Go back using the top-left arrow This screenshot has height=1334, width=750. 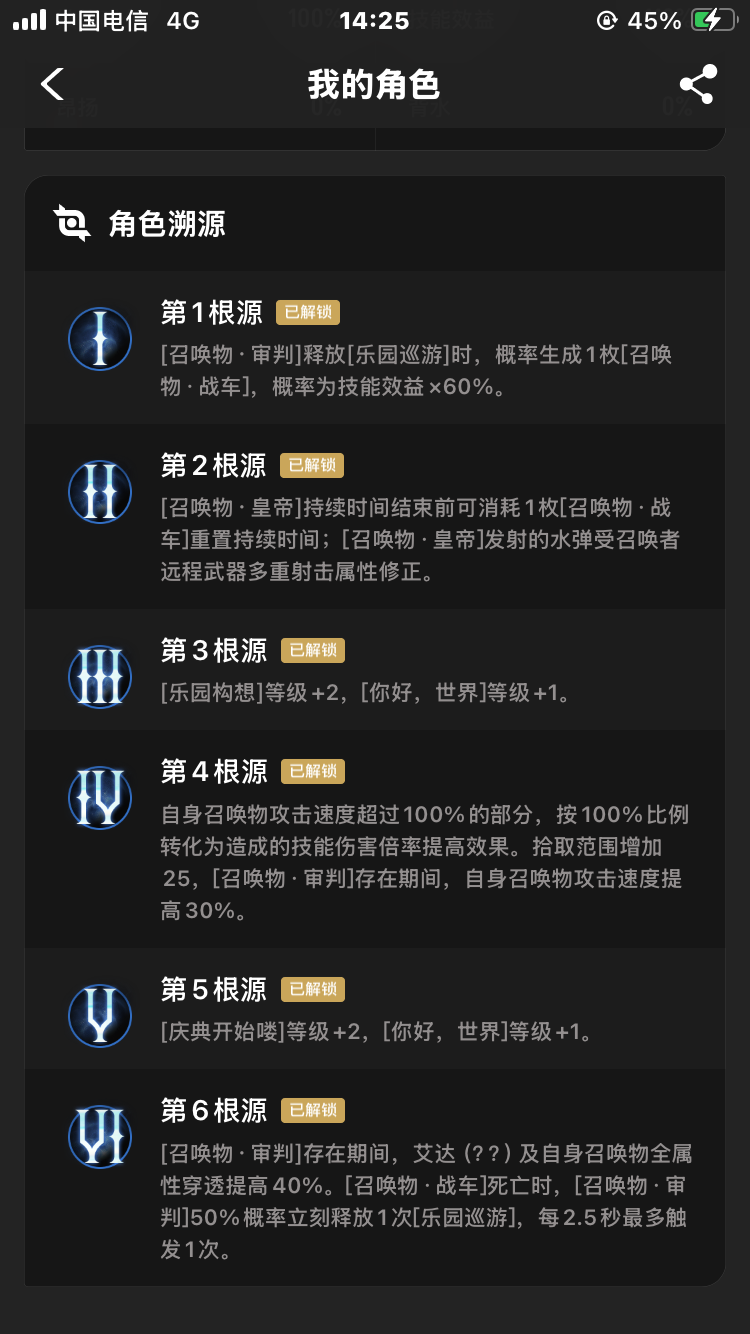(x=52, y=85)
